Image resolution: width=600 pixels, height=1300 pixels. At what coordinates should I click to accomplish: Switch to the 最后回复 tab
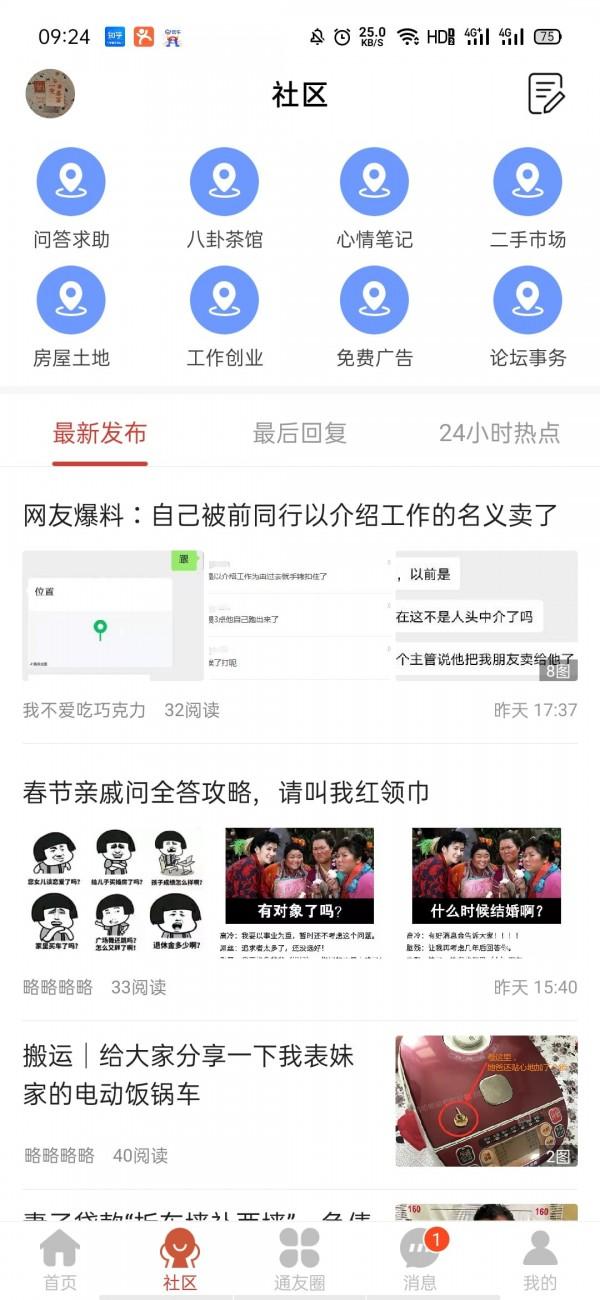[300, 433]
